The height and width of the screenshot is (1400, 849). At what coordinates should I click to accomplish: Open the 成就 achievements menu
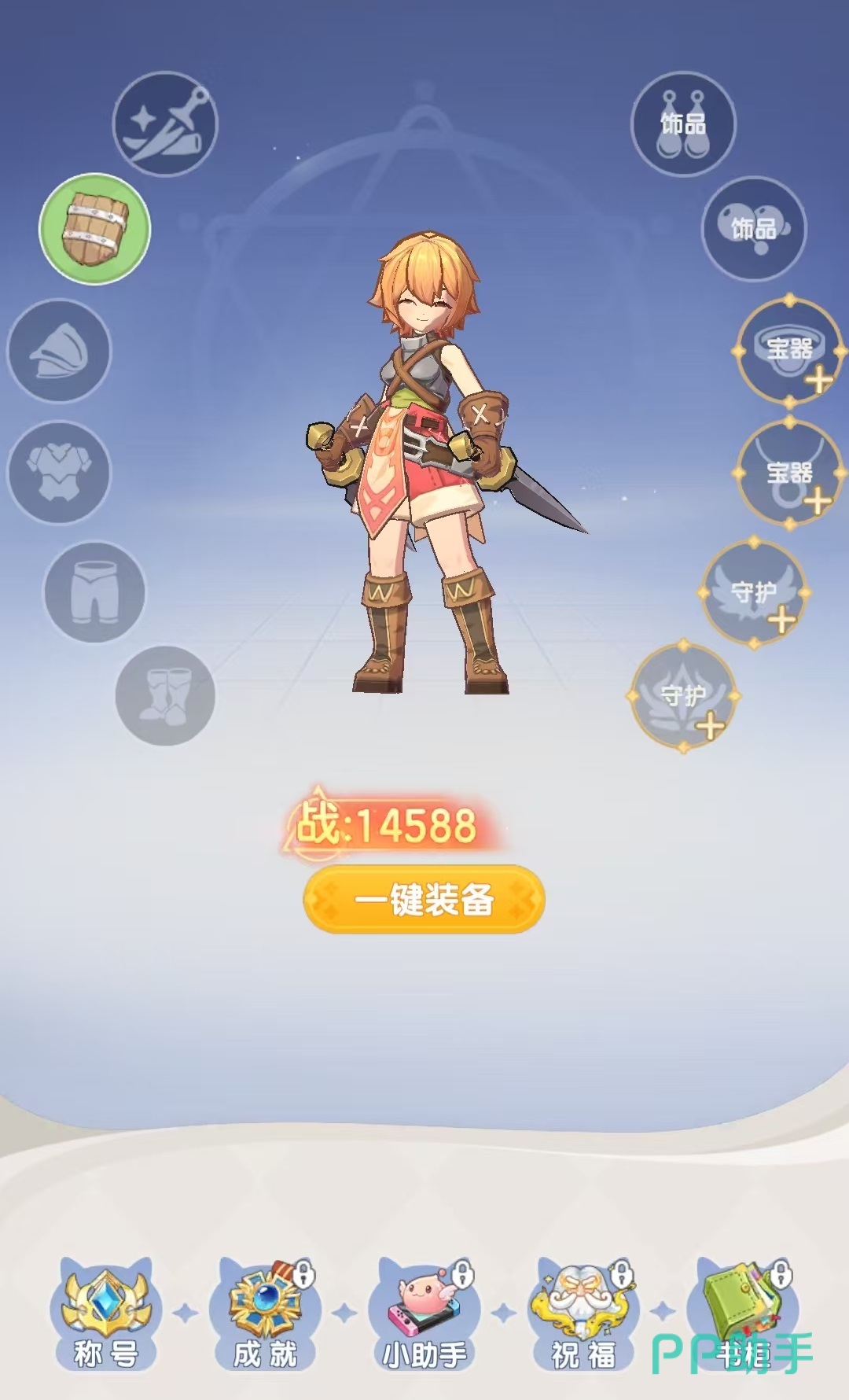click(265, 1315)
